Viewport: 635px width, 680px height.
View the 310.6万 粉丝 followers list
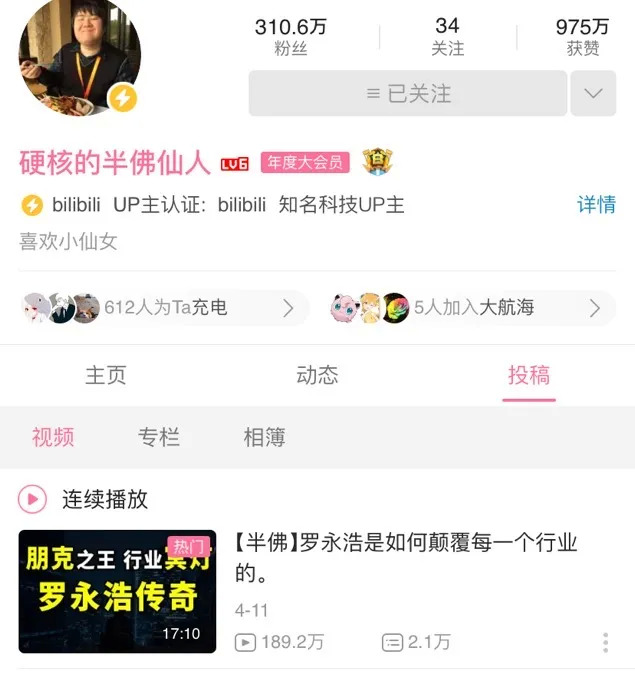coord(291,37)
